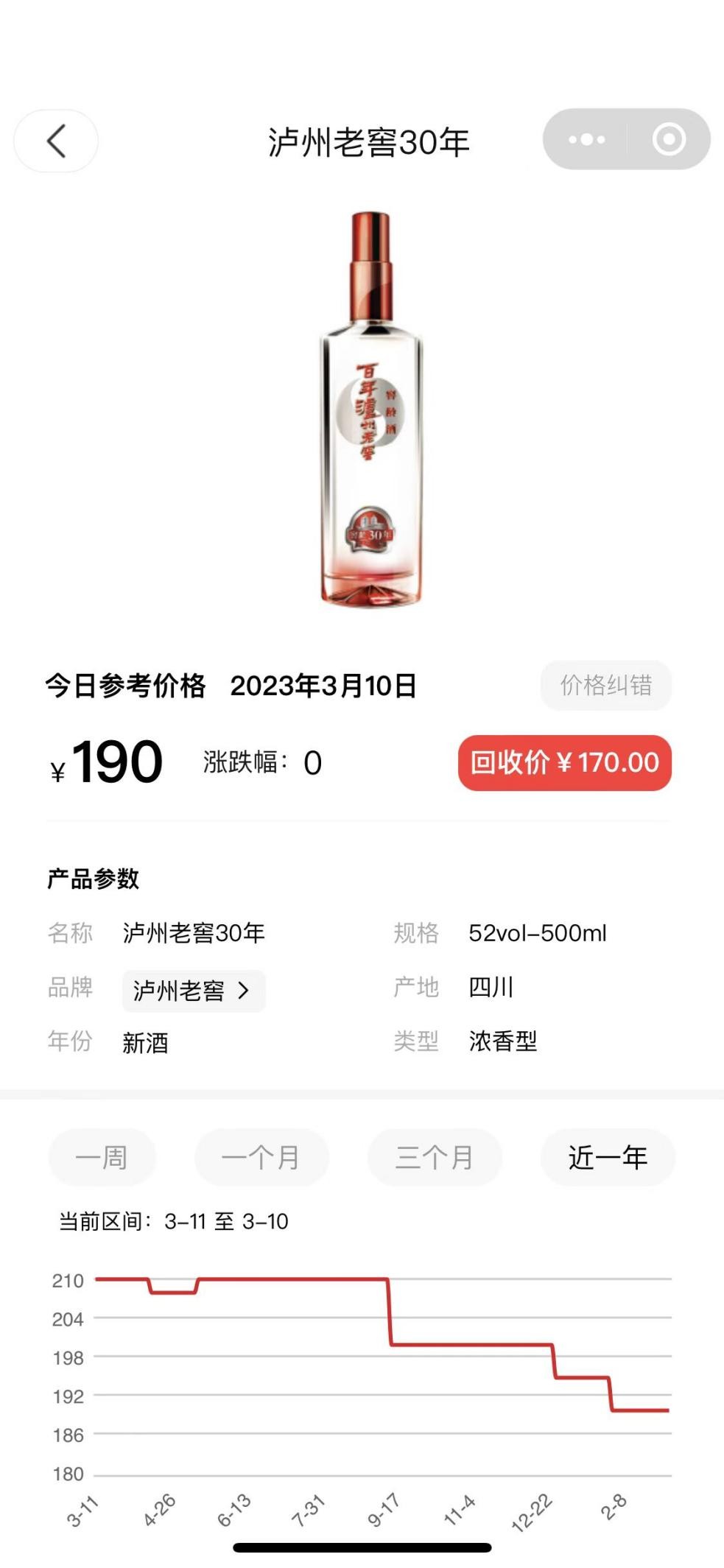View the bottle product image
The width and height of the screenshot is (724, 1568).
click(x=370, y=409)
